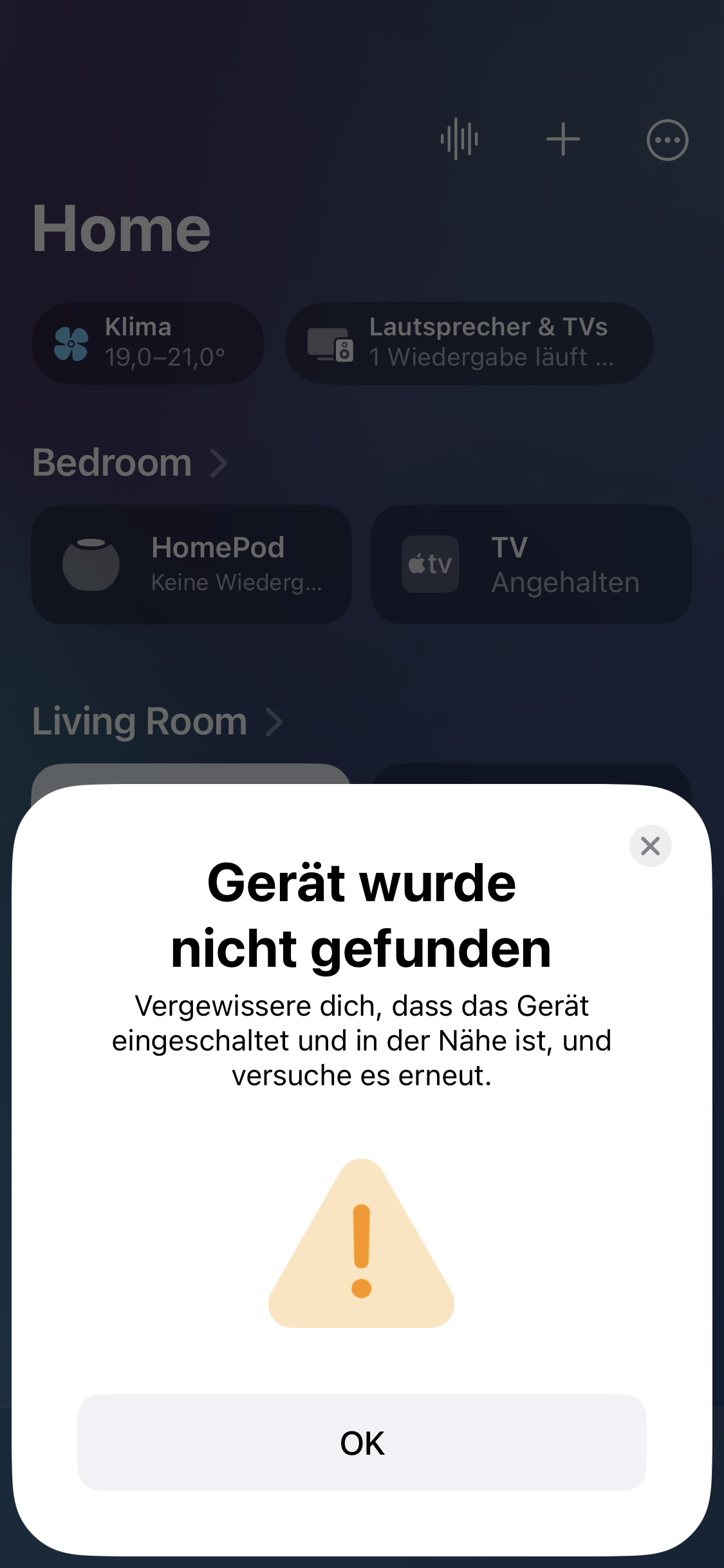This screenshot has height=1568, width=724.
Task: Tap OK to dismiss the error
Action: (x=362, y=1442)
